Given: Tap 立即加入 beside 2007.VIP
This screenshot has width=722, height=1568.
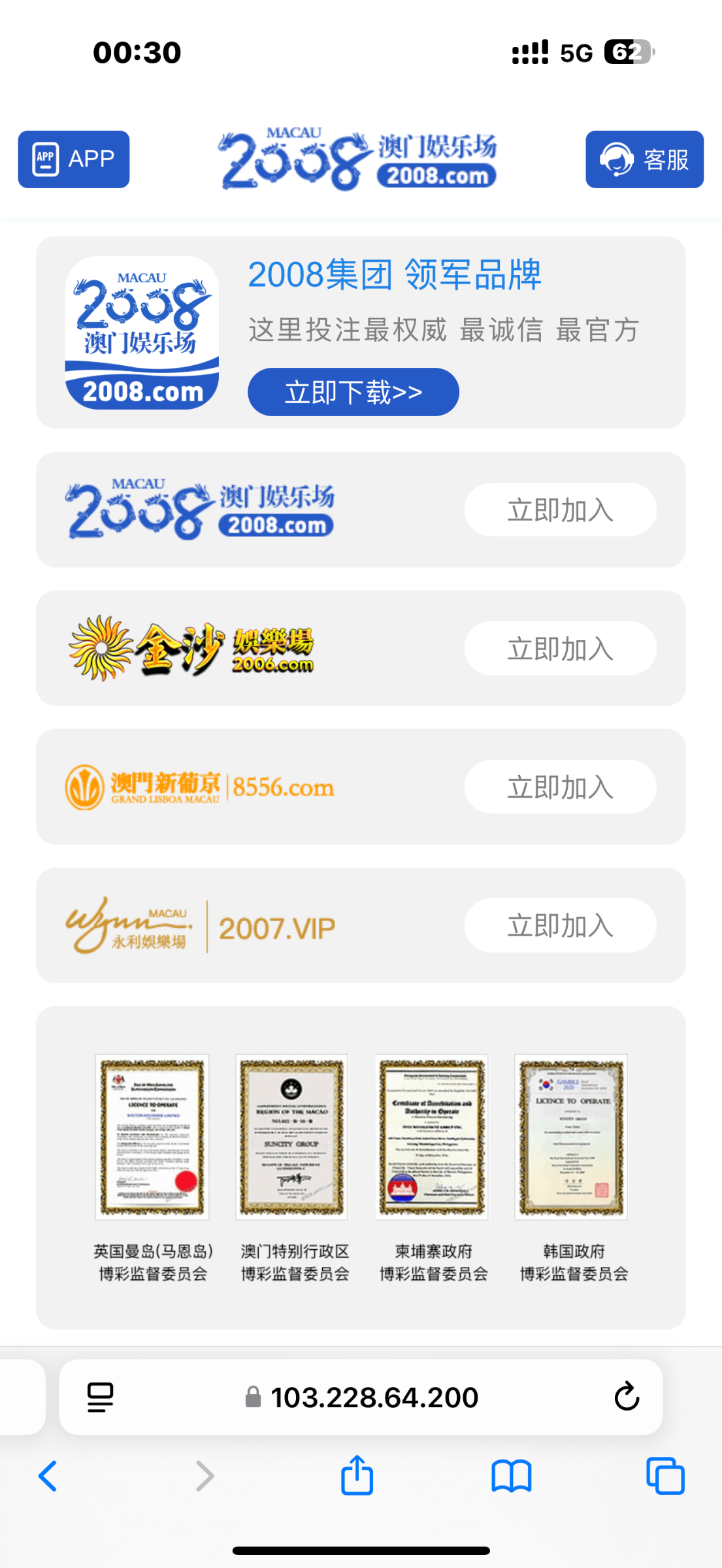Looking at the screenshot, I should (x=560, y=925).
